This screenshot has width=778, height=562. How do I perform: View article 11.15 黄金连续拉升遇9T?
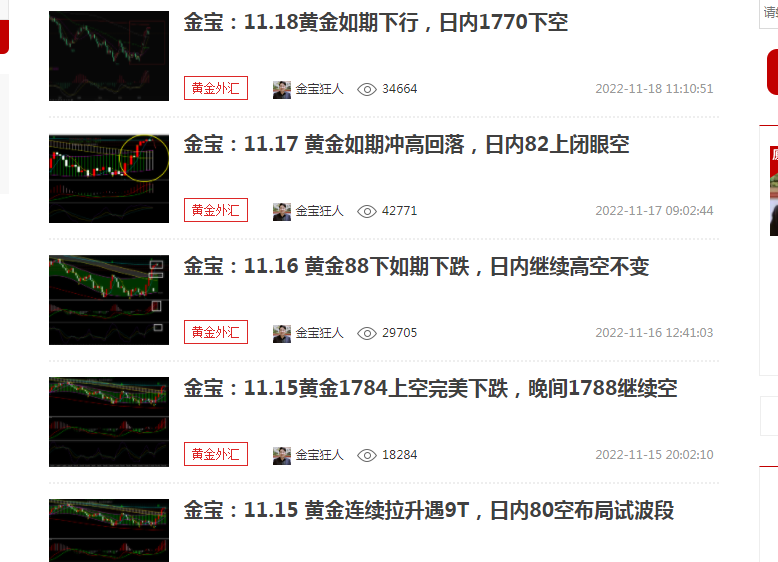point(428,511)
